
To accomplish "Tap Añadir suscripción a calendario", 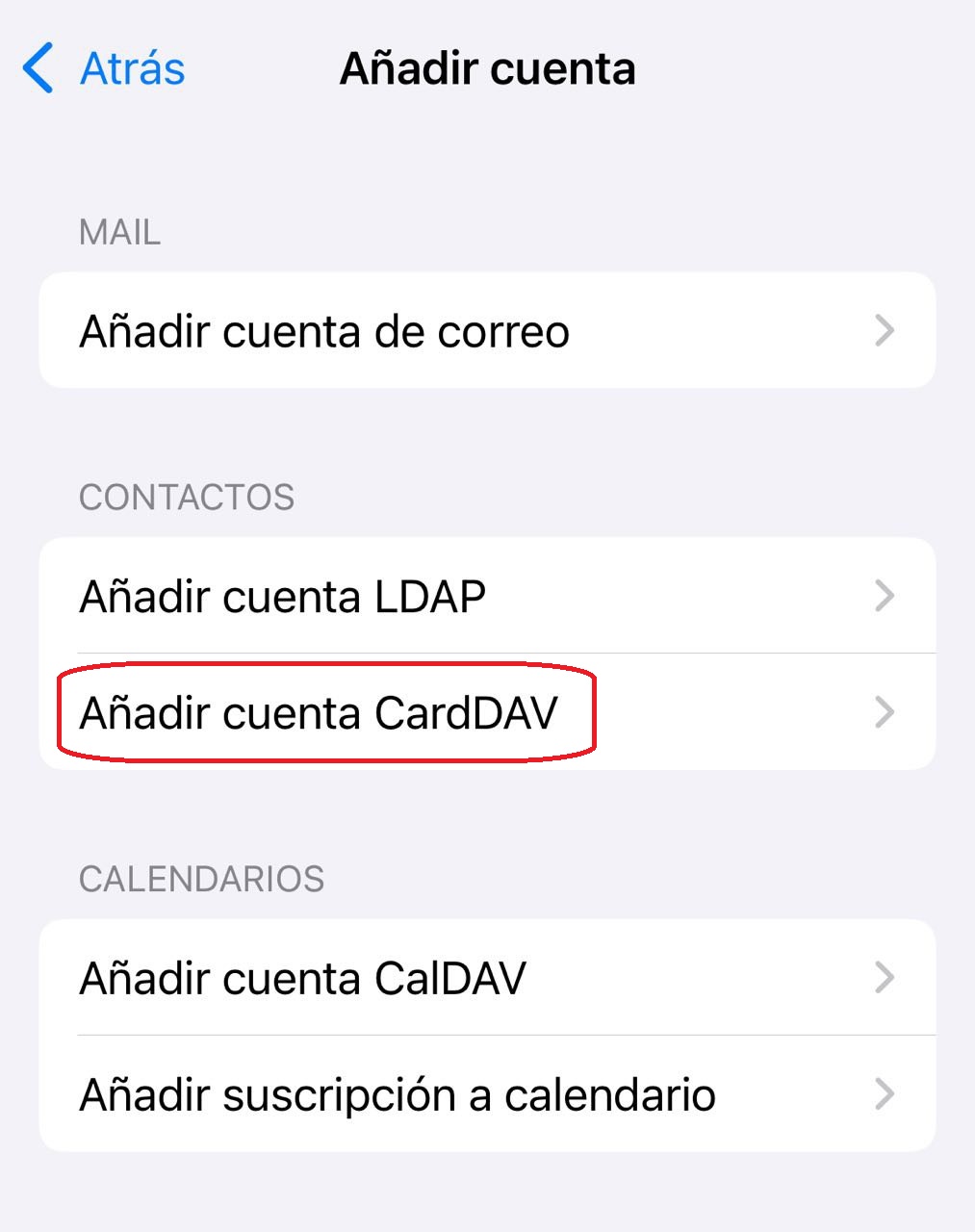I will point(486,1094).
